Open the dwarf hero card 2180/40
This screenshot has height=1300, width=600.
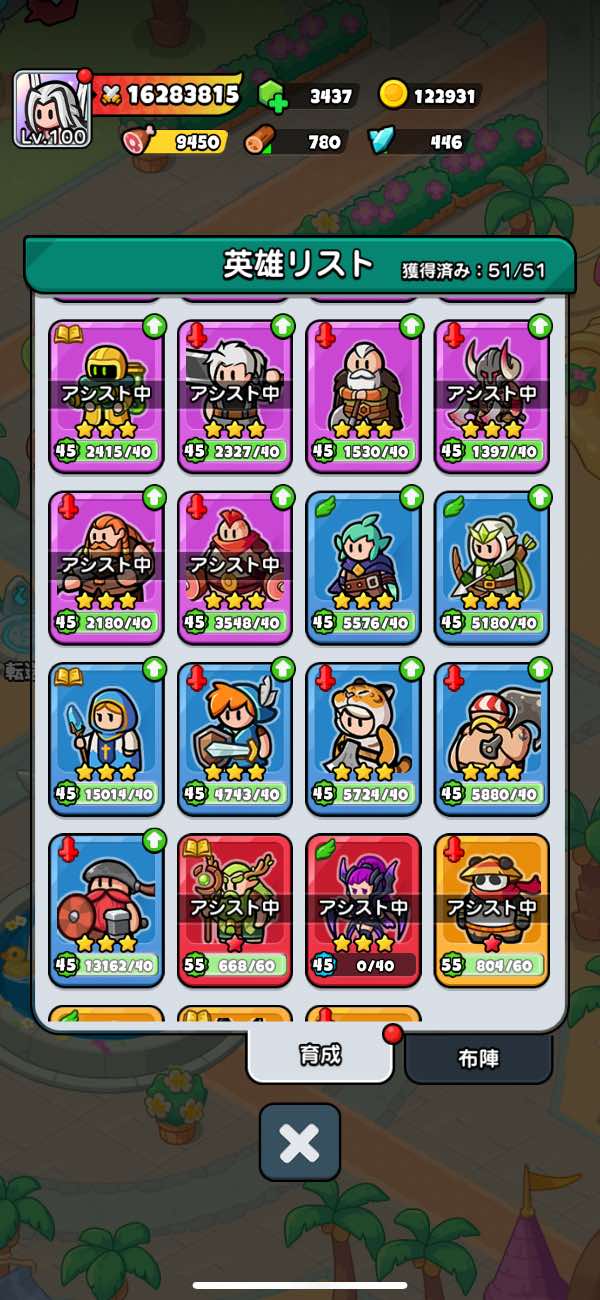(106, 567)
